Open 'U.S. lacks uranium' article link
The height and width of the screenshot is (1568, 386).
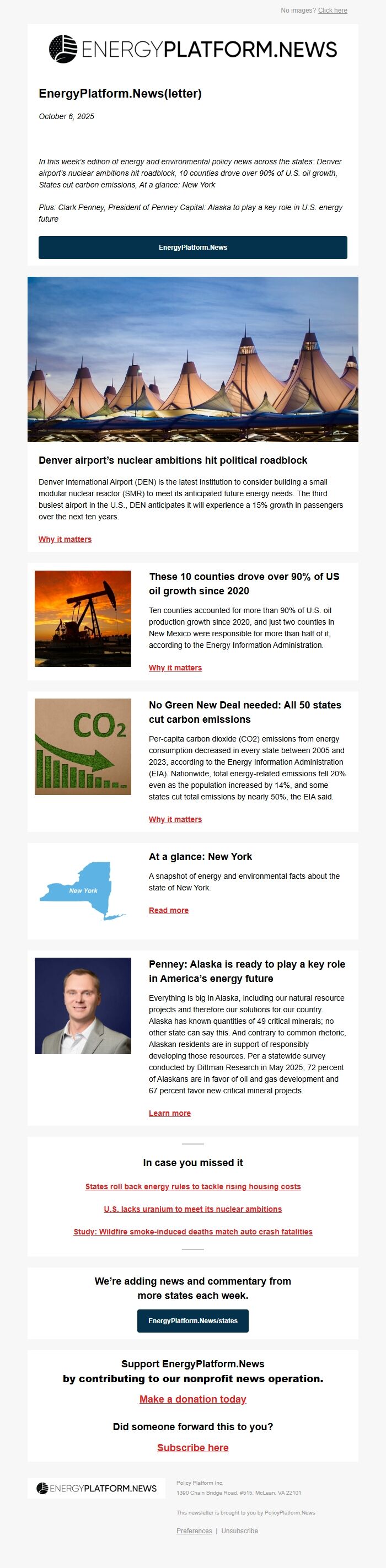coord(192,1209)
